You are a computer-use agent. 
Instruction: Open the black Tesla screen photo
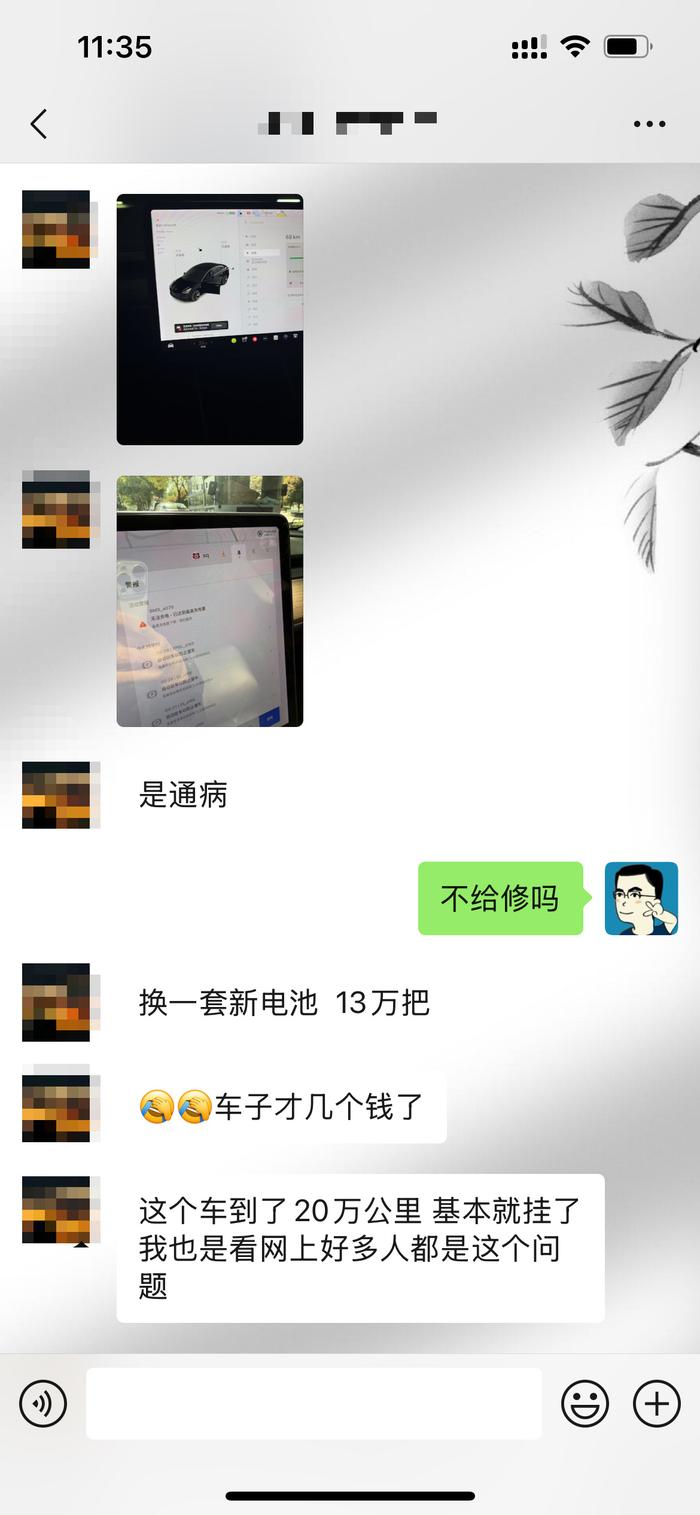[210, 319]
